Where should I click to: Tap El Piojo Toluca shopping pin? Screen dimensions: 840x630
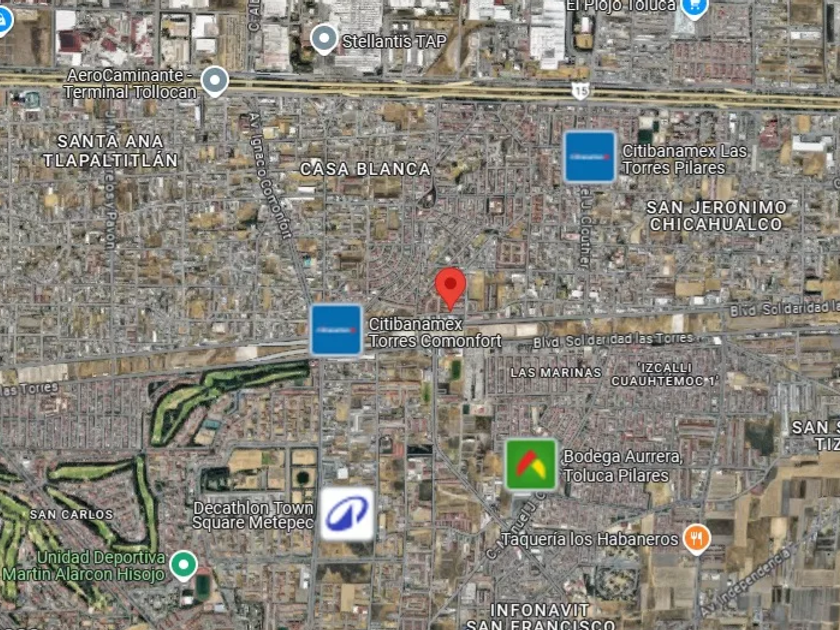pos(694,8)
